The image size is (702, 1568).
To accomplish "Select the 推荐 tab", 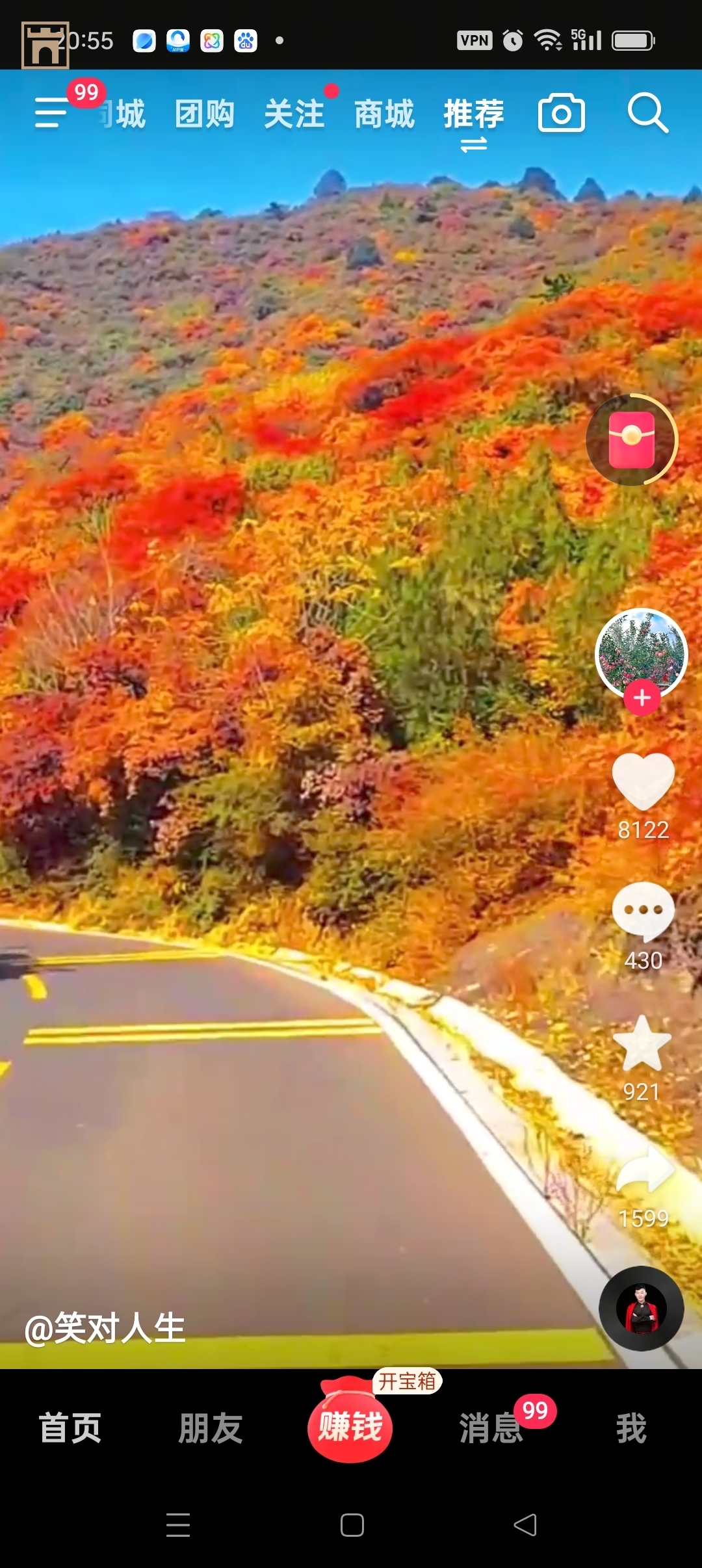I will click(x=473, y=114).
